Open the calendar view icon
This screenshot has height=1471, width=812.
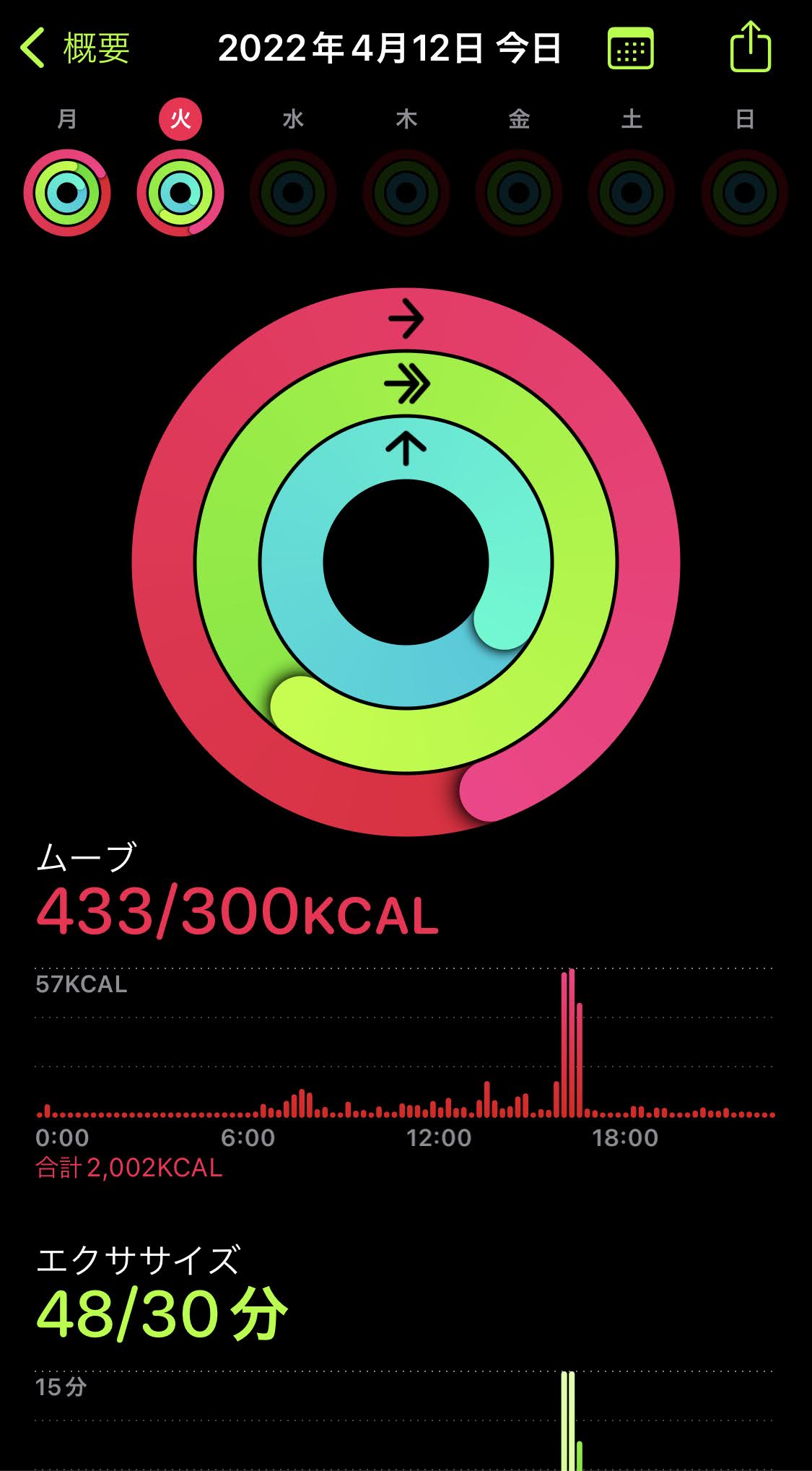[630, 48]
